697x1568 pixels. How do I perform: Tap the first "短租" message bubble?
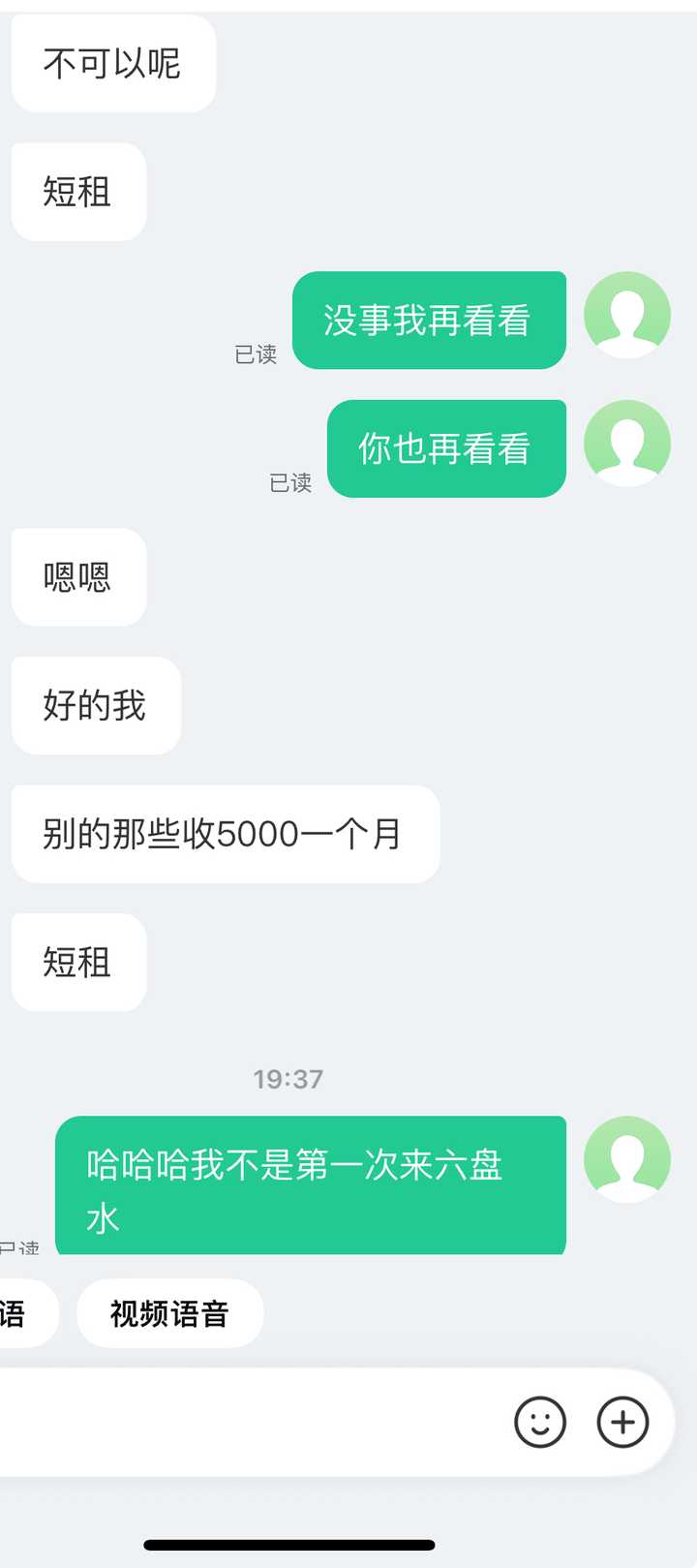(x=78, y=191)
